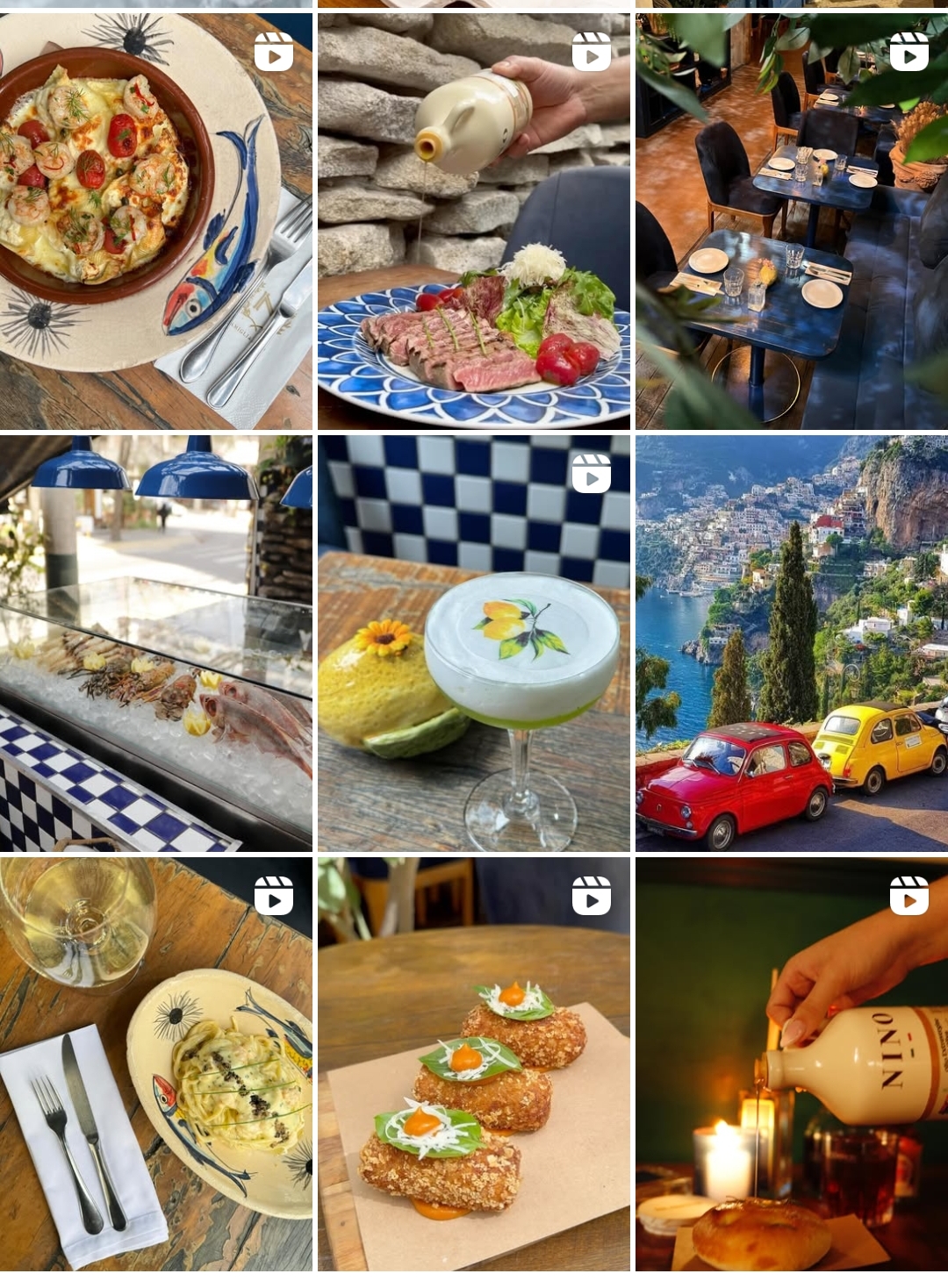Open the restaurant interior blue tables reel
The height and width of the screenshot is (1288, 948).
[x=791, y=221]
